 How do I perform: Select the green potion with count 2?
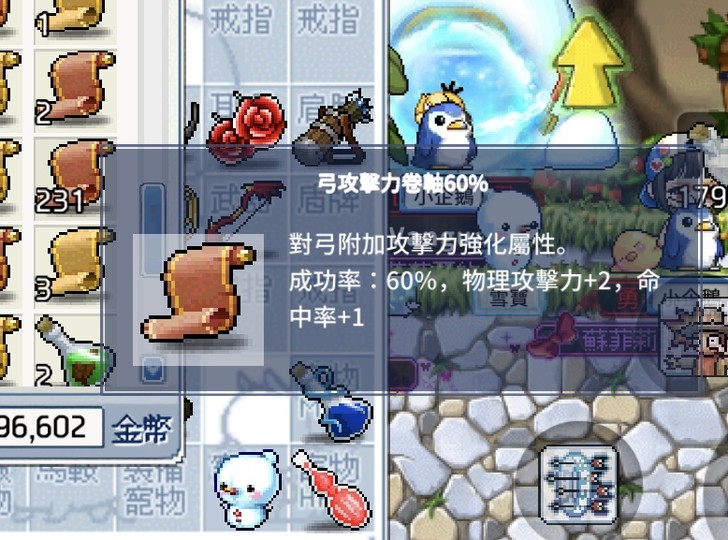(x=72, y=350)
